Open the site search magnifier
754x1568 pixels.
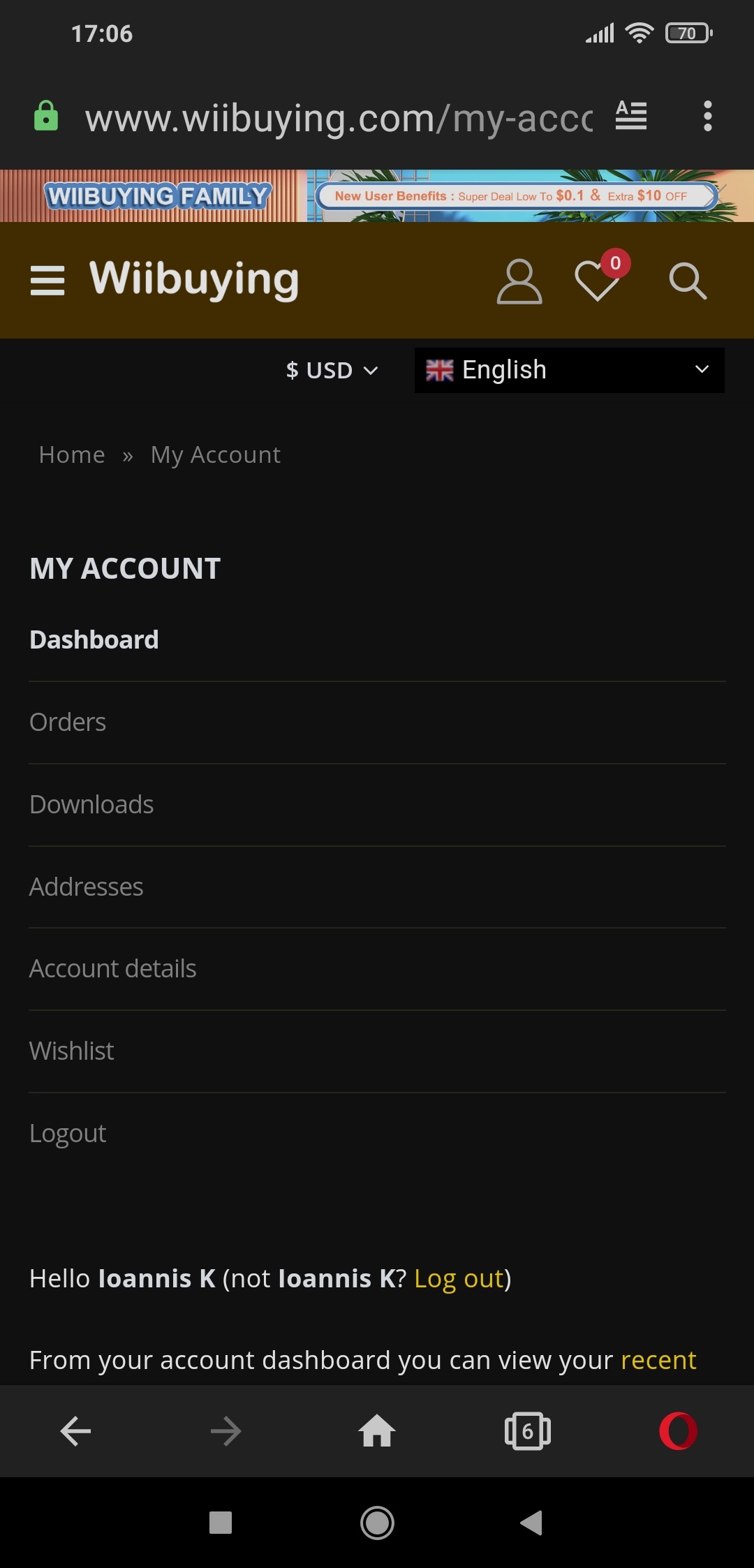688,281
